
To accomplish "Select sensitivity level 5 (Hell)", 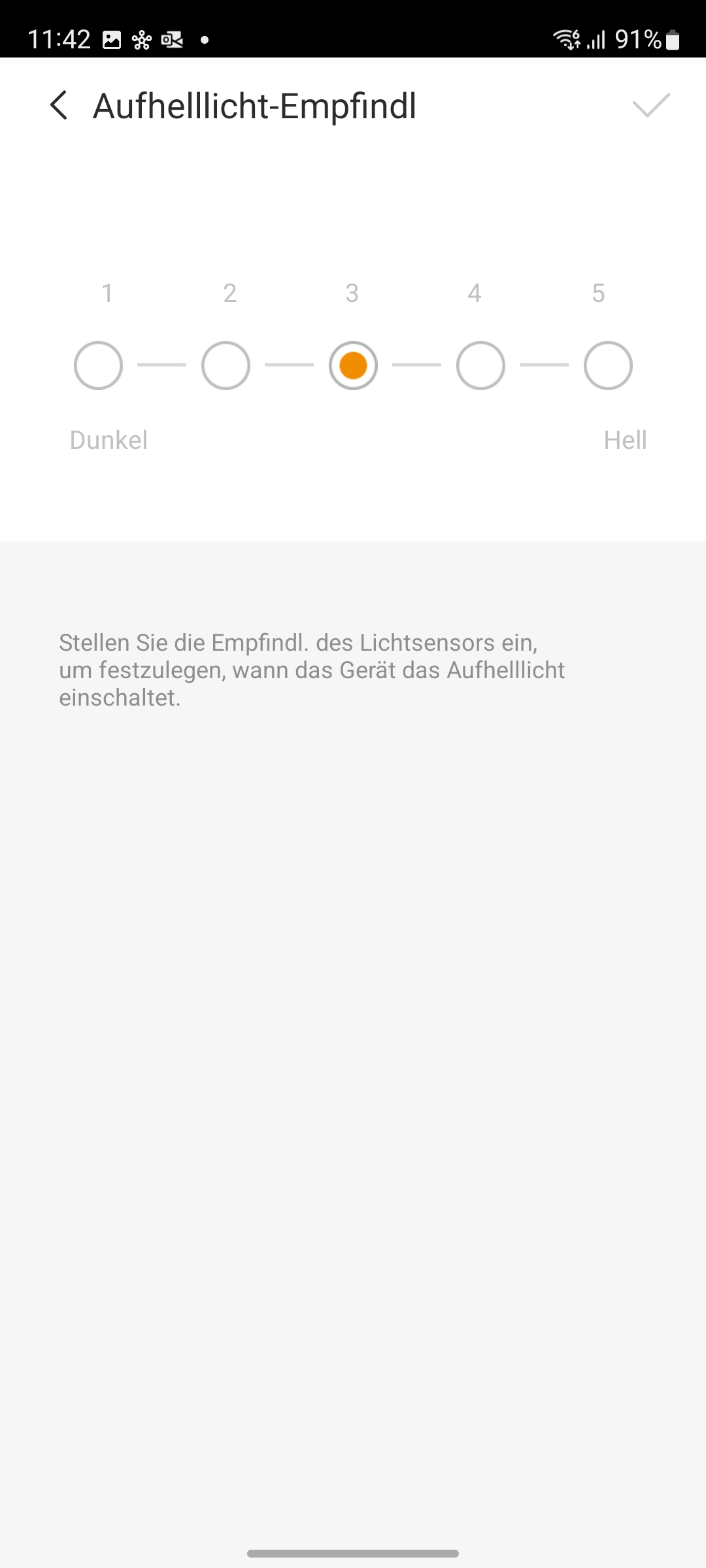I will [608, 365].
